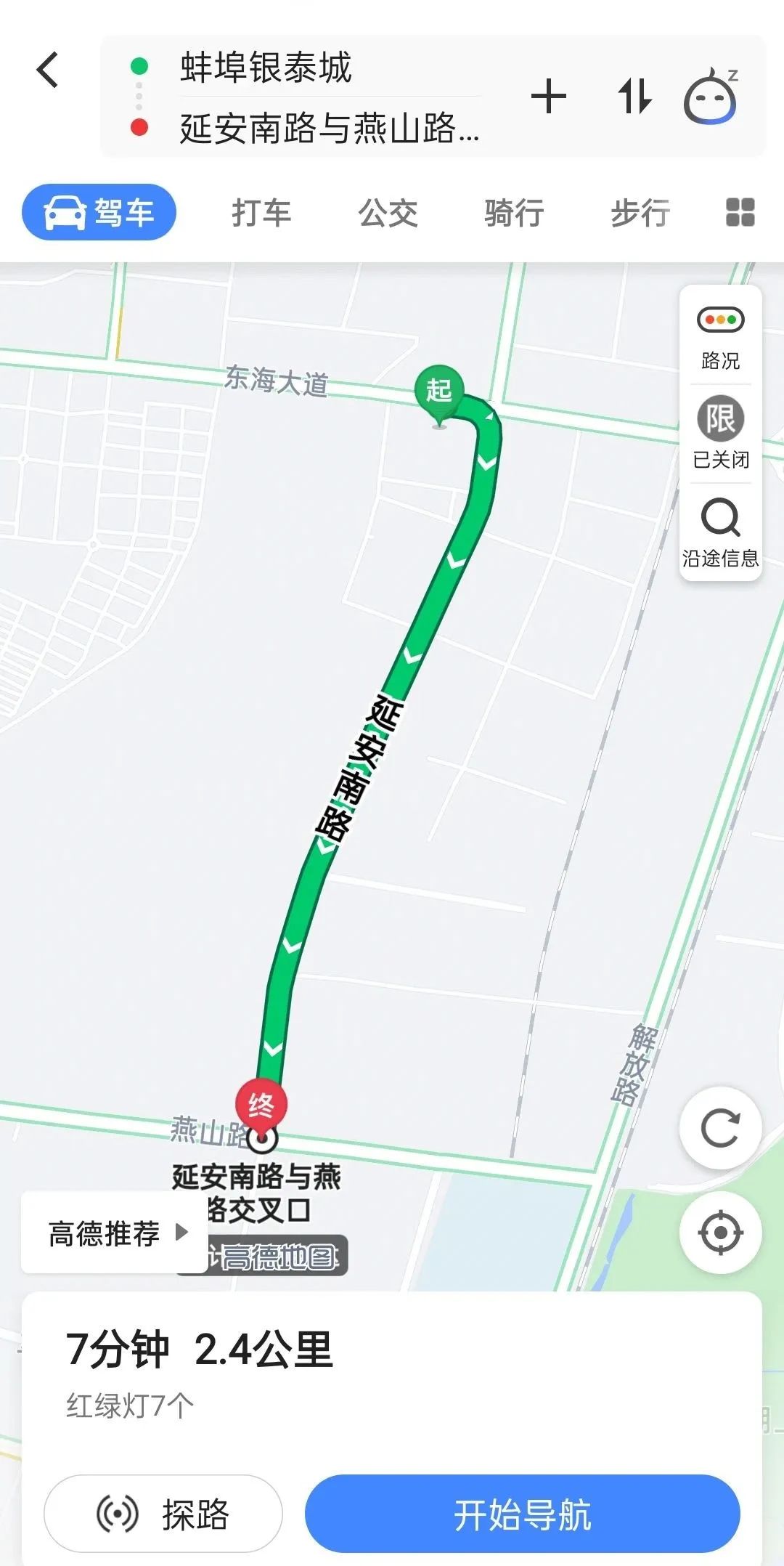Add a waypoint with the plus icon
The height and width of the screenshot is (1566, 784).
click(x=549, y=97)
